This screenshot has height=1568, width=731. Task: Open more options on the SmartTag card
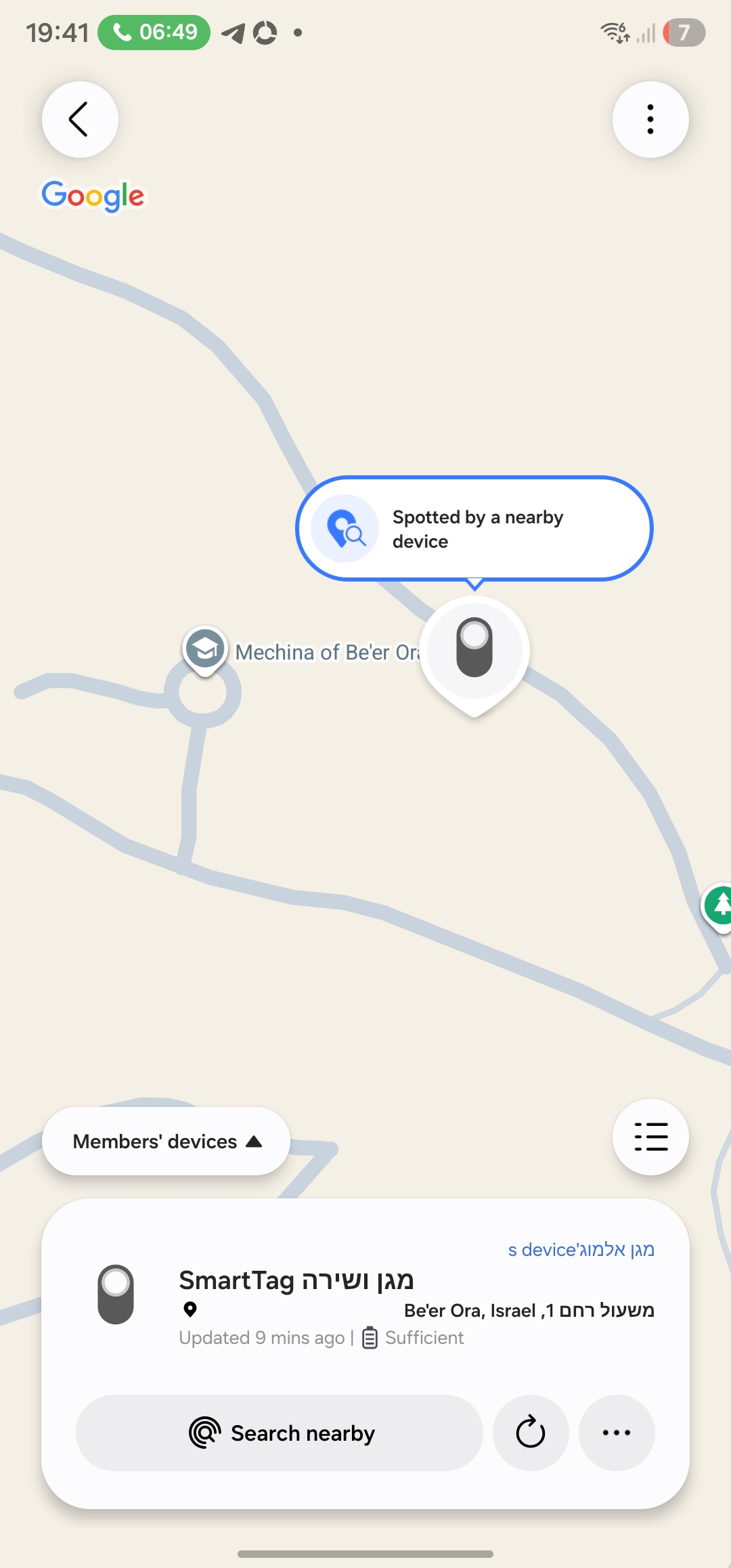pos(616,1433)
